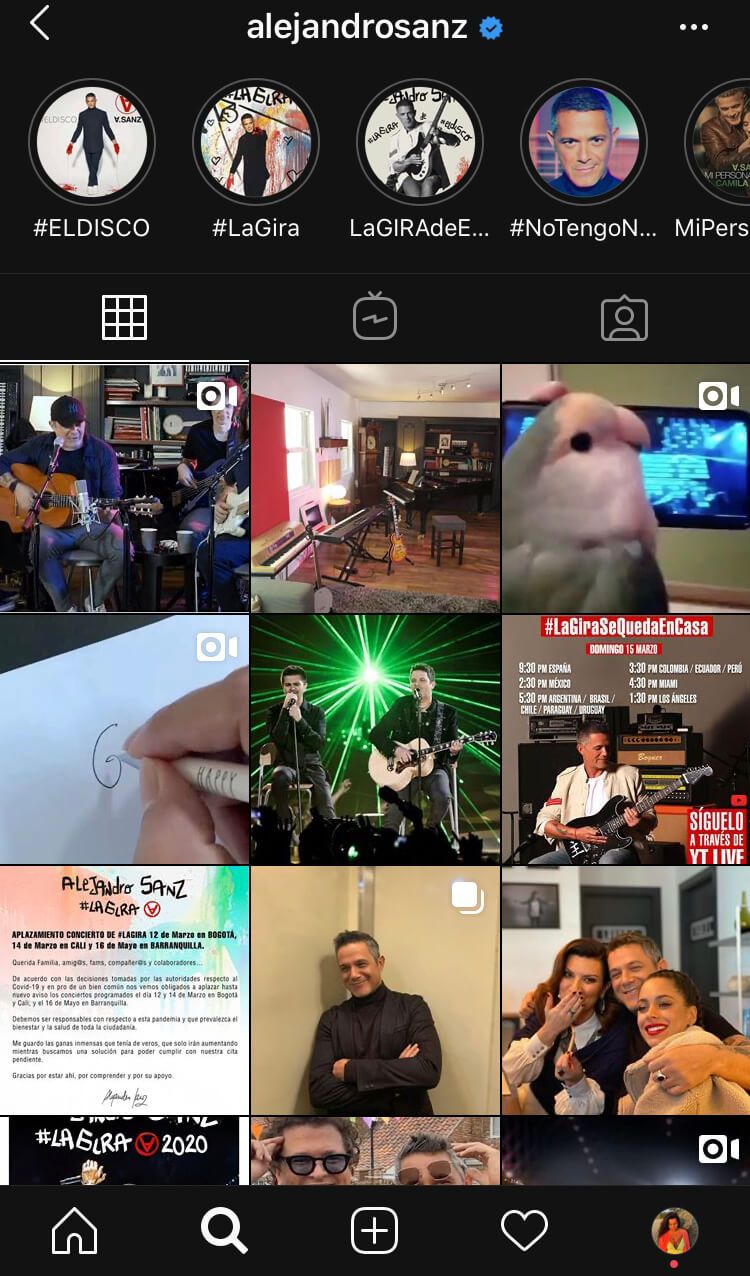Open the video of a hand drawing

click(124, 740)
